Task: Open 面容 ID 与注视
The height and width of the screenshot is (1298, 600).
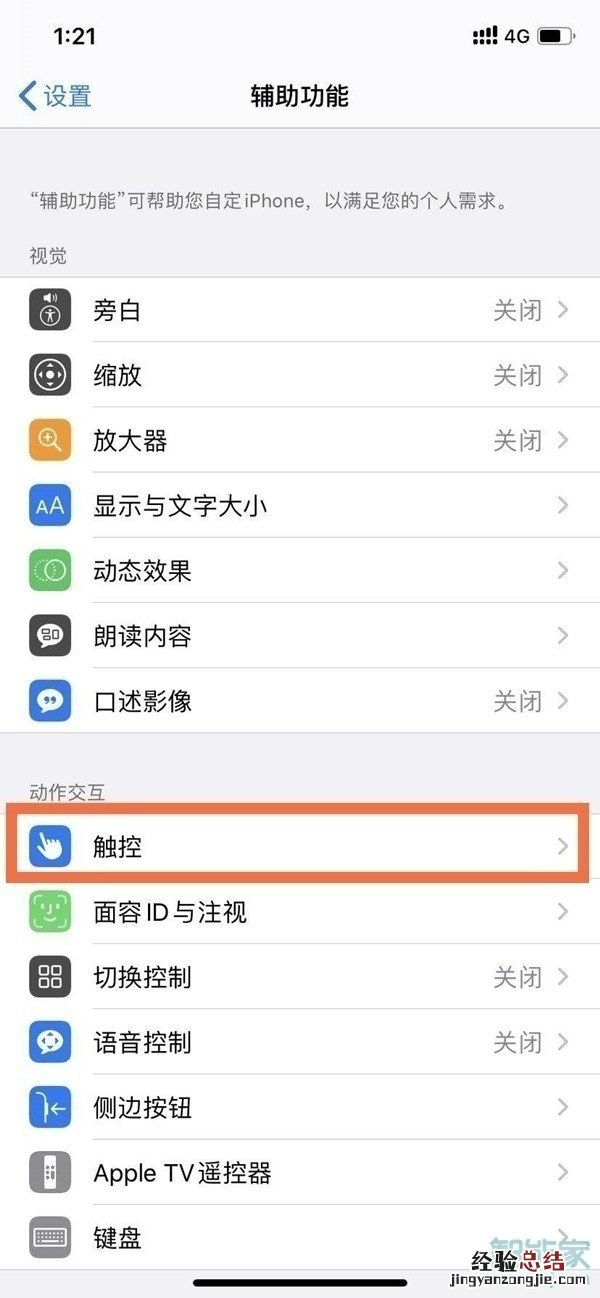Action: pos(300,912)
